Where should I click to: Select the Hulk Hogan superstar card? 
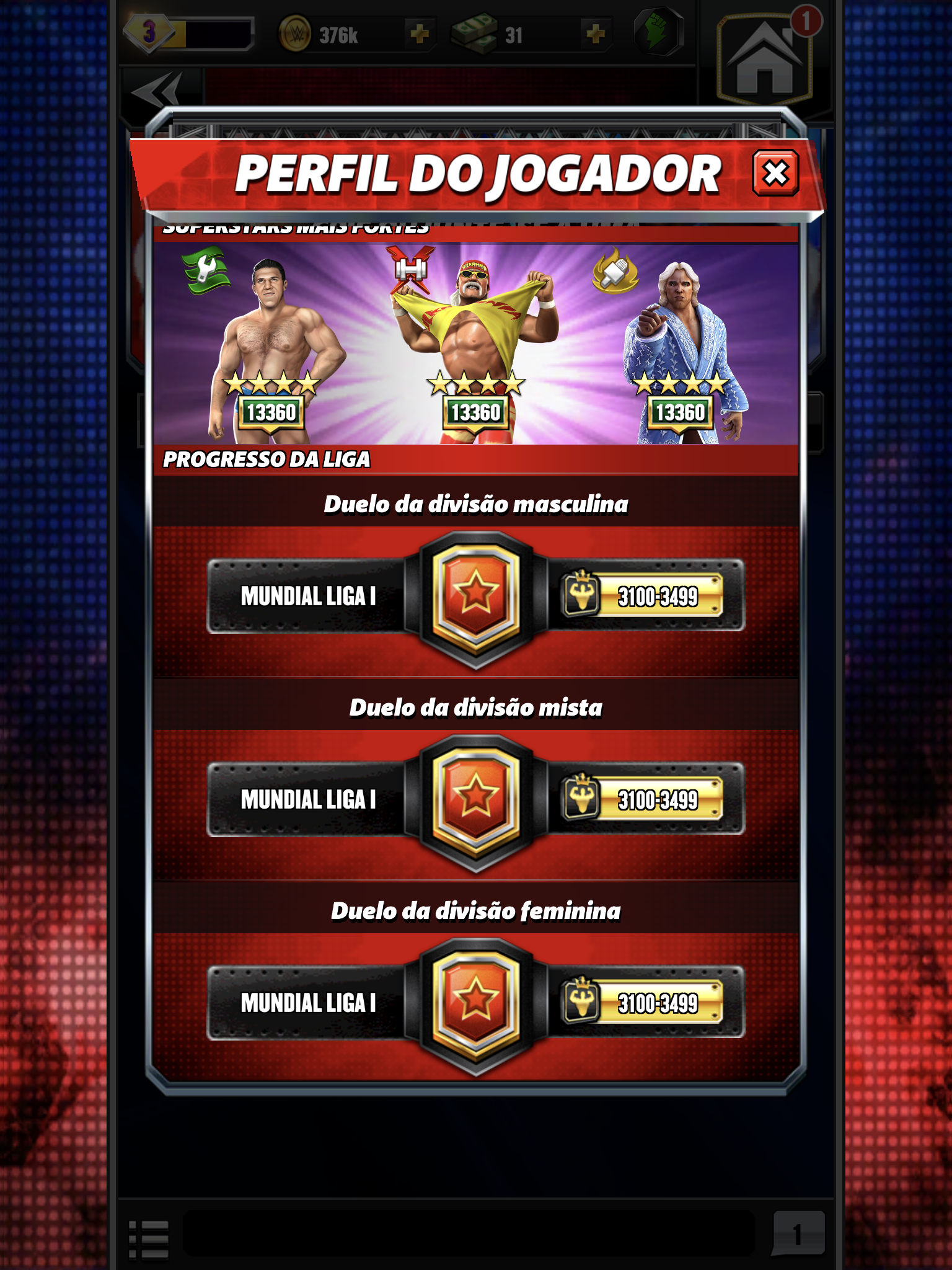pos(476,345)
